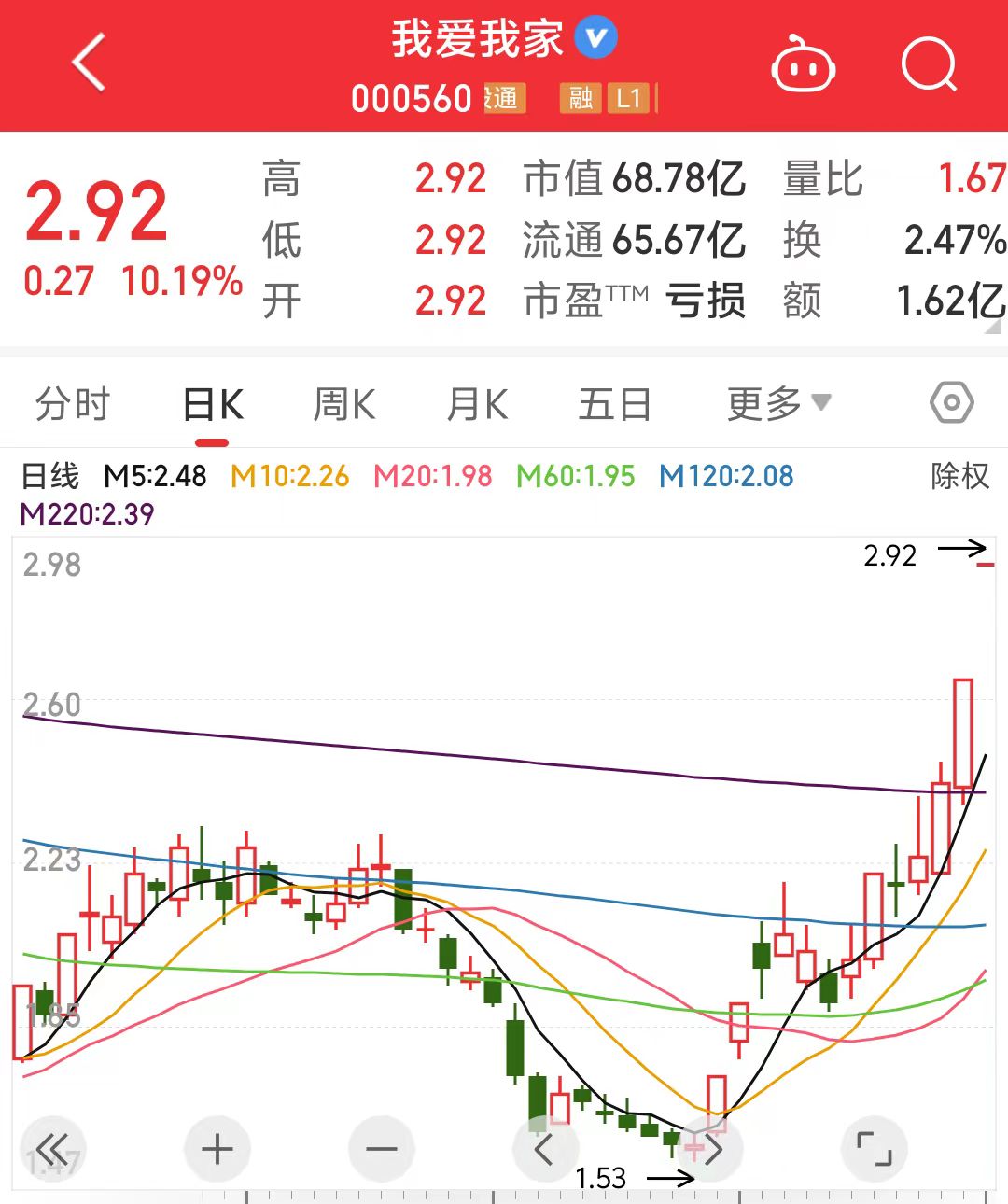Expand the 更多 chart period dropdown
The height and width of the screenshot is (1204, 1008).
[x=778, y=404]
